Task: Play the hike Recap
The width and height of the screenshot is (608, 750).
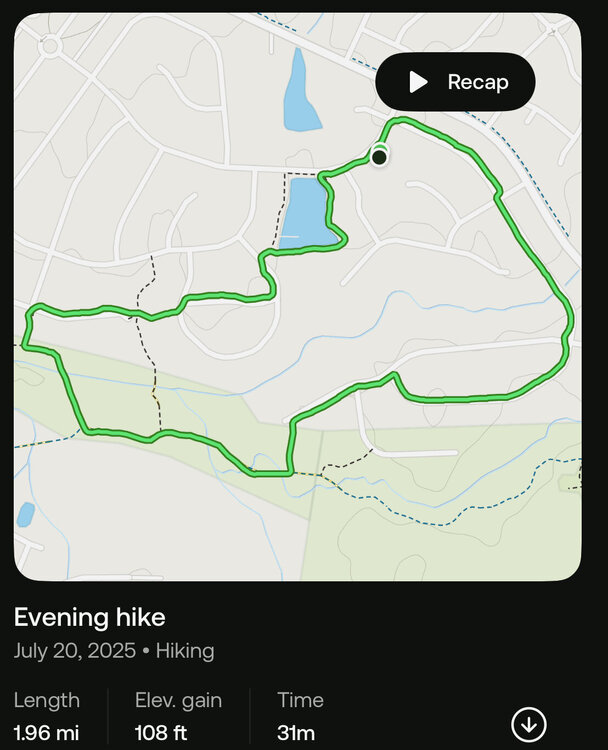Action: pos(456,82)
